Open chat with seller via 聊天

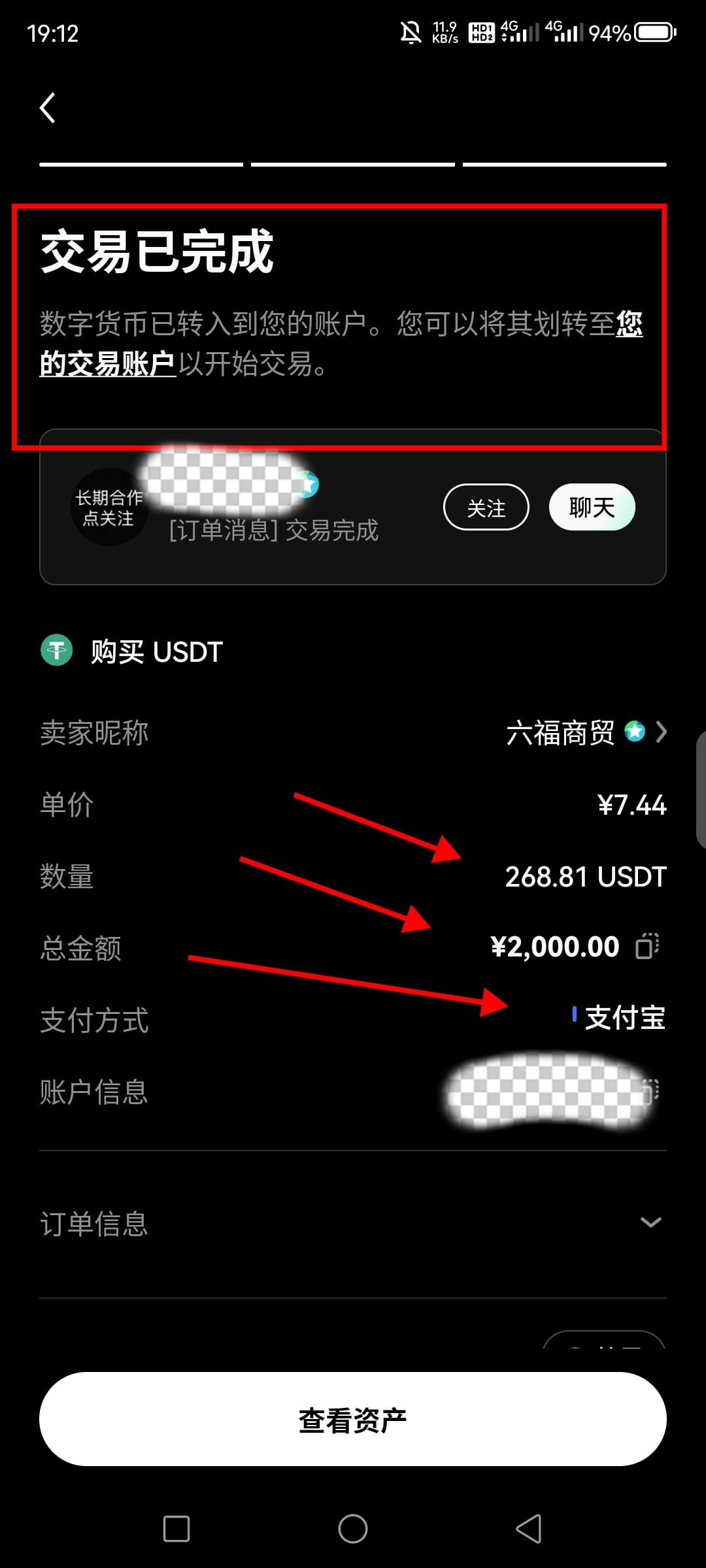[592, 508]
